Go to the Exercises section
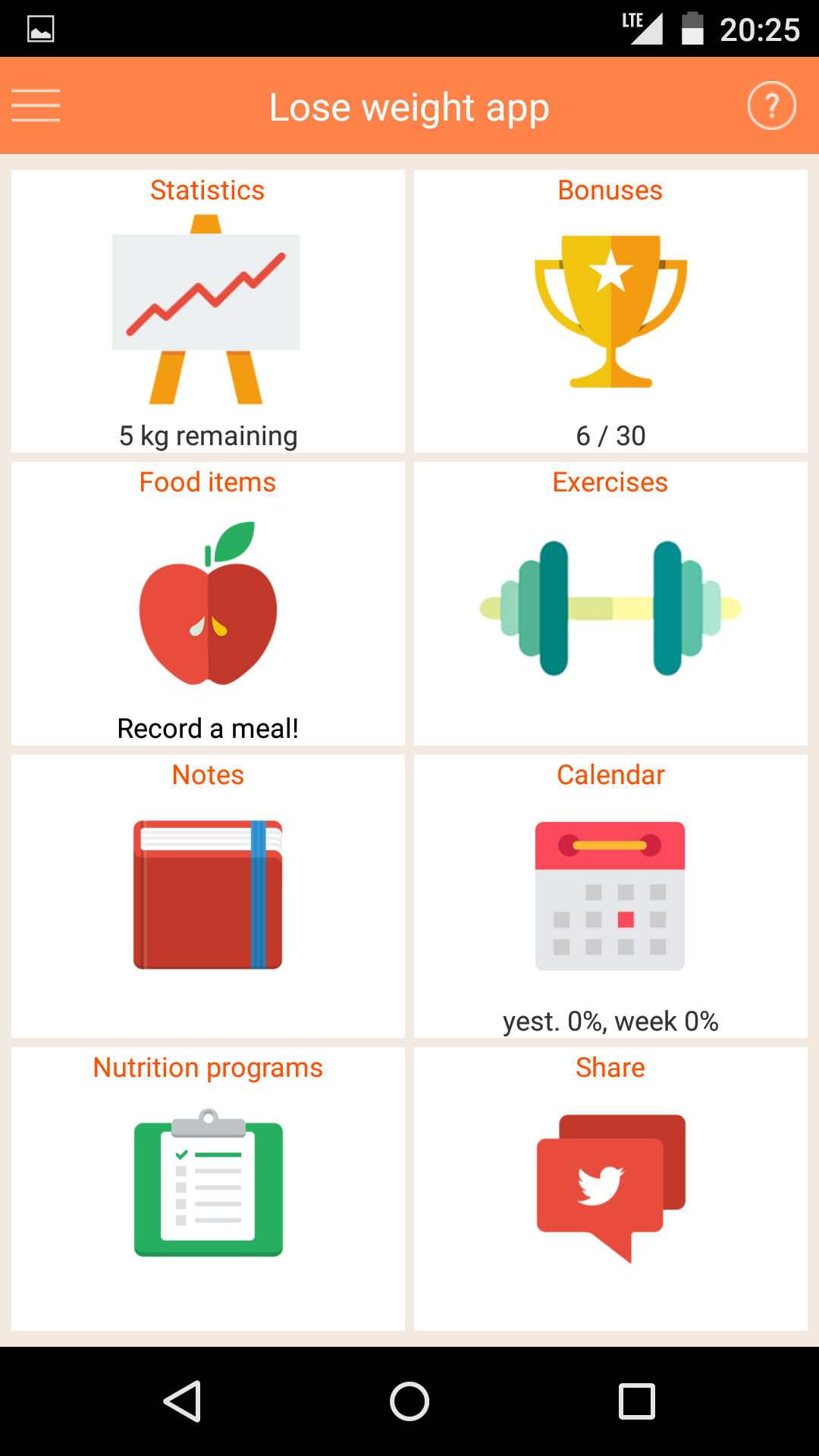This screenshot has width=819, height=1456. pyautogui.click(x=610, y=604)
